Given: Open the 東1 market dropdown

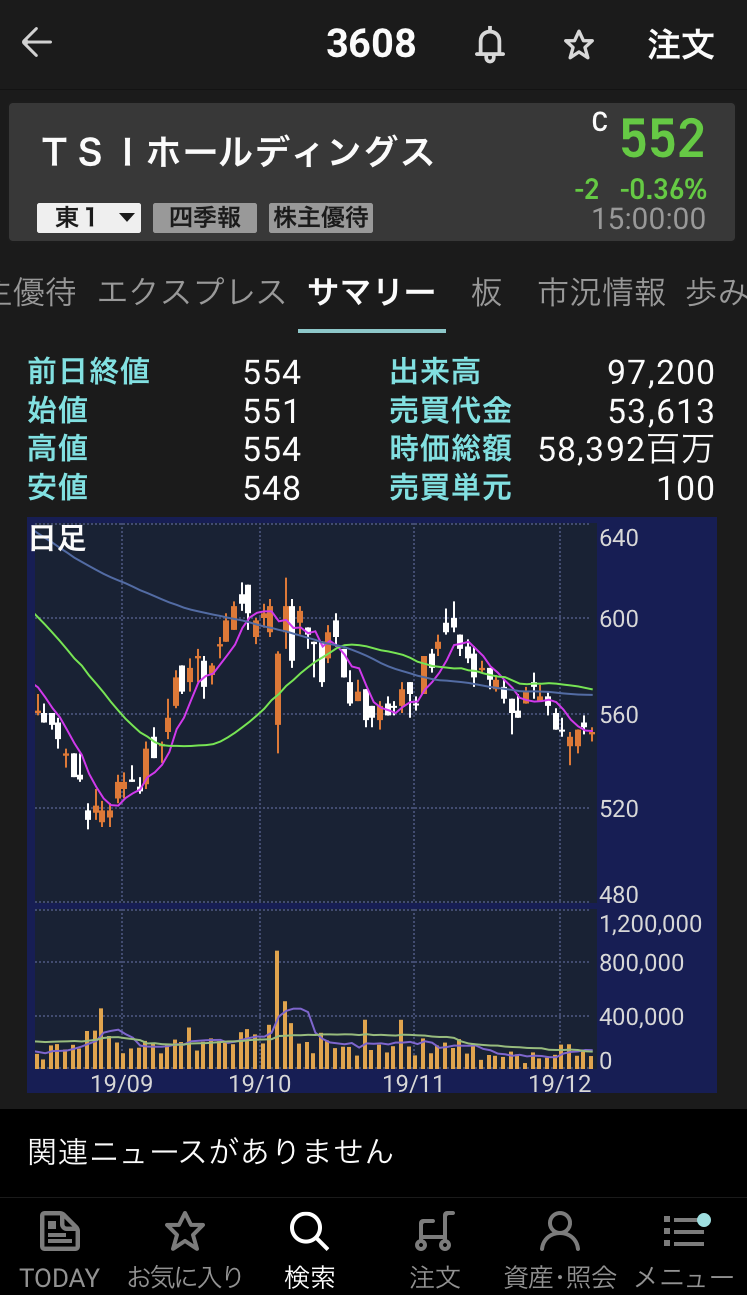Looking at the screenshot, I should (89, 217).
